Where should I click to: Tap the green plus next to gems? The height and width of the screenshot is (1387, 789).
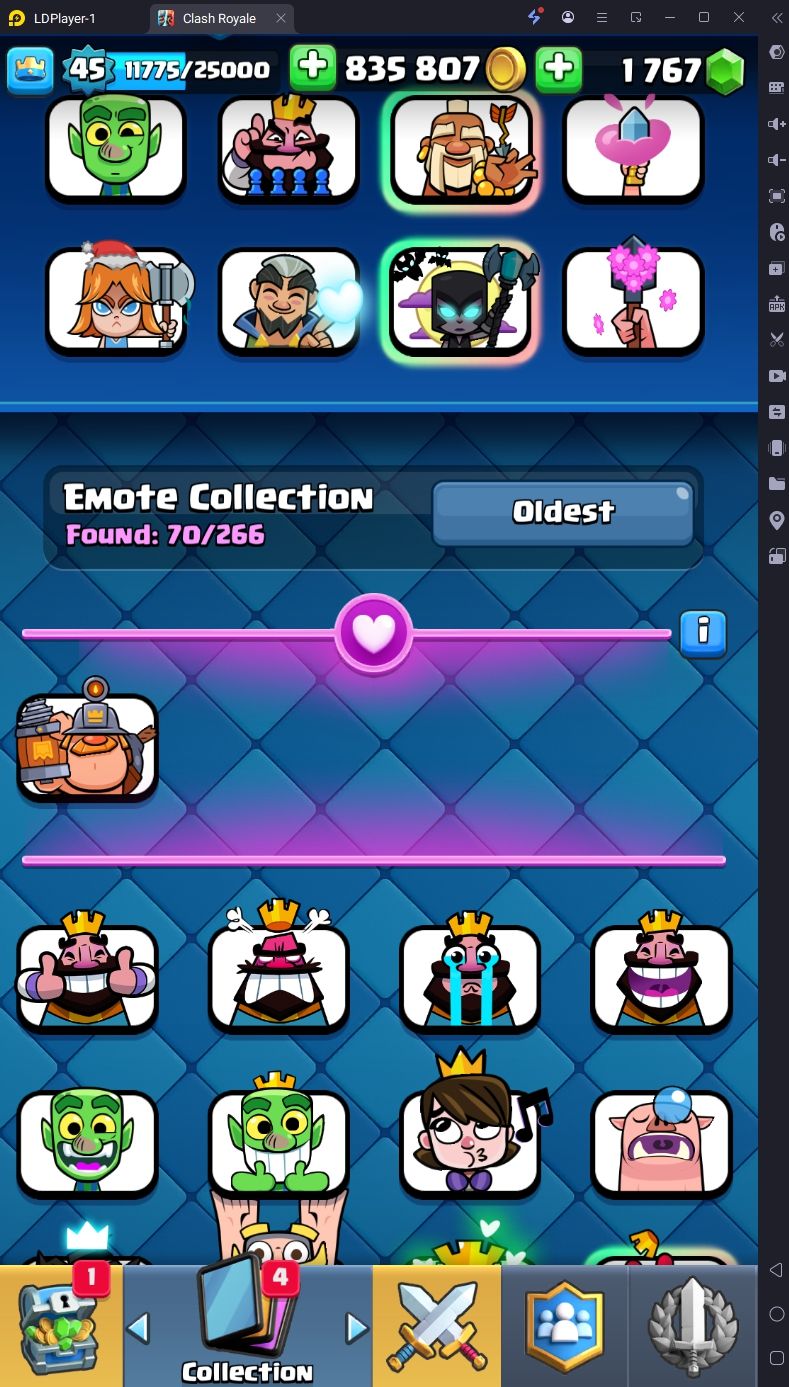559,68
